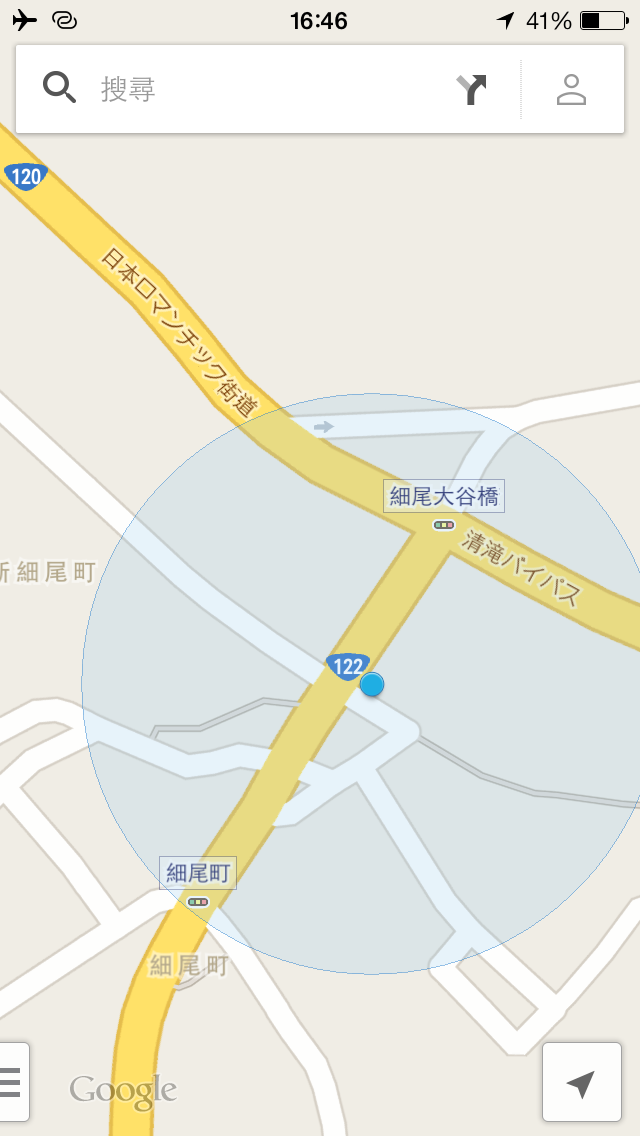Open the directions route icon

471,90
